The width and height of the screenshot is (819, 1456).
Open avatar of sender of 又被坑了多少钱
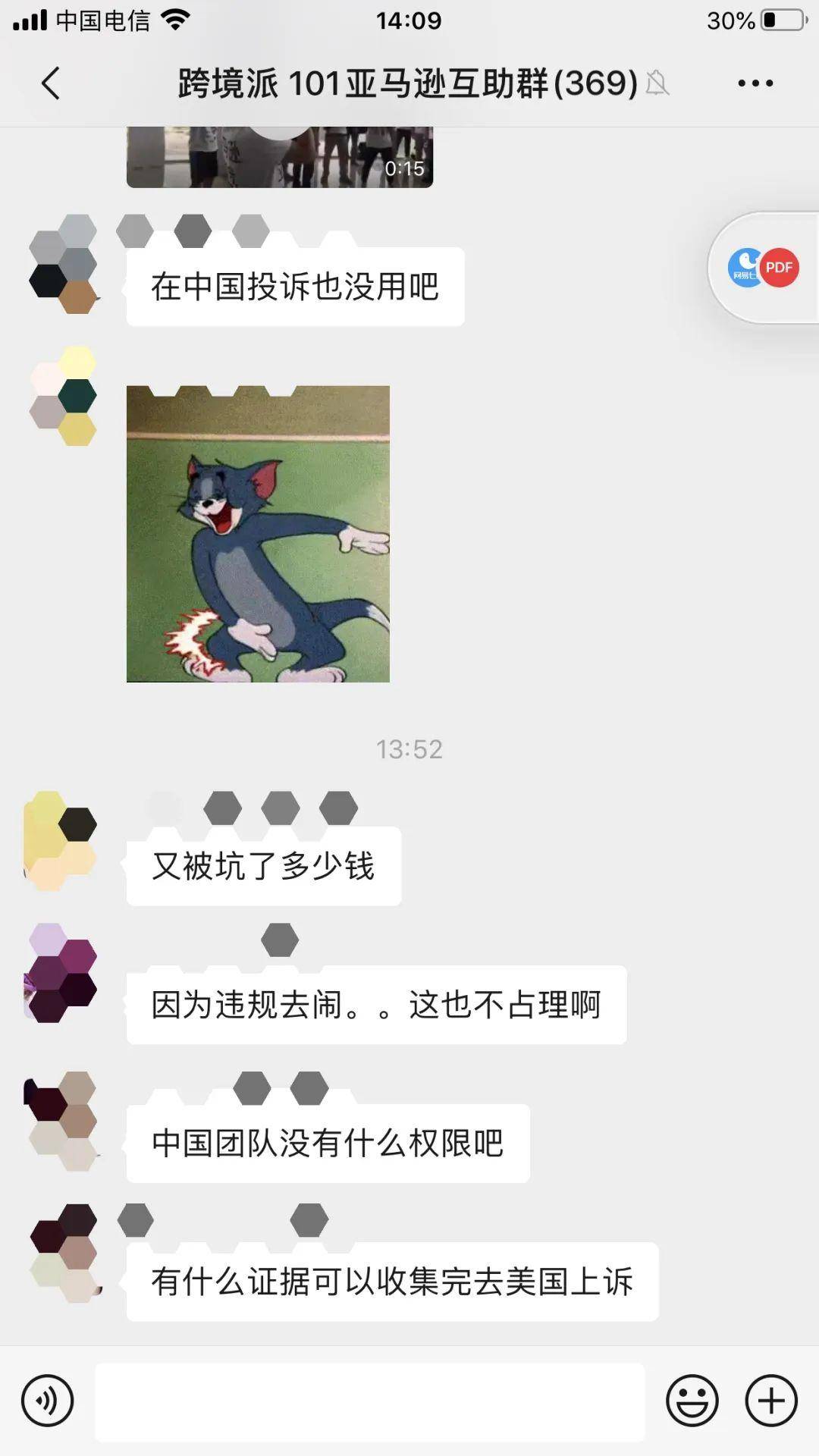click(x=62, y=840)
